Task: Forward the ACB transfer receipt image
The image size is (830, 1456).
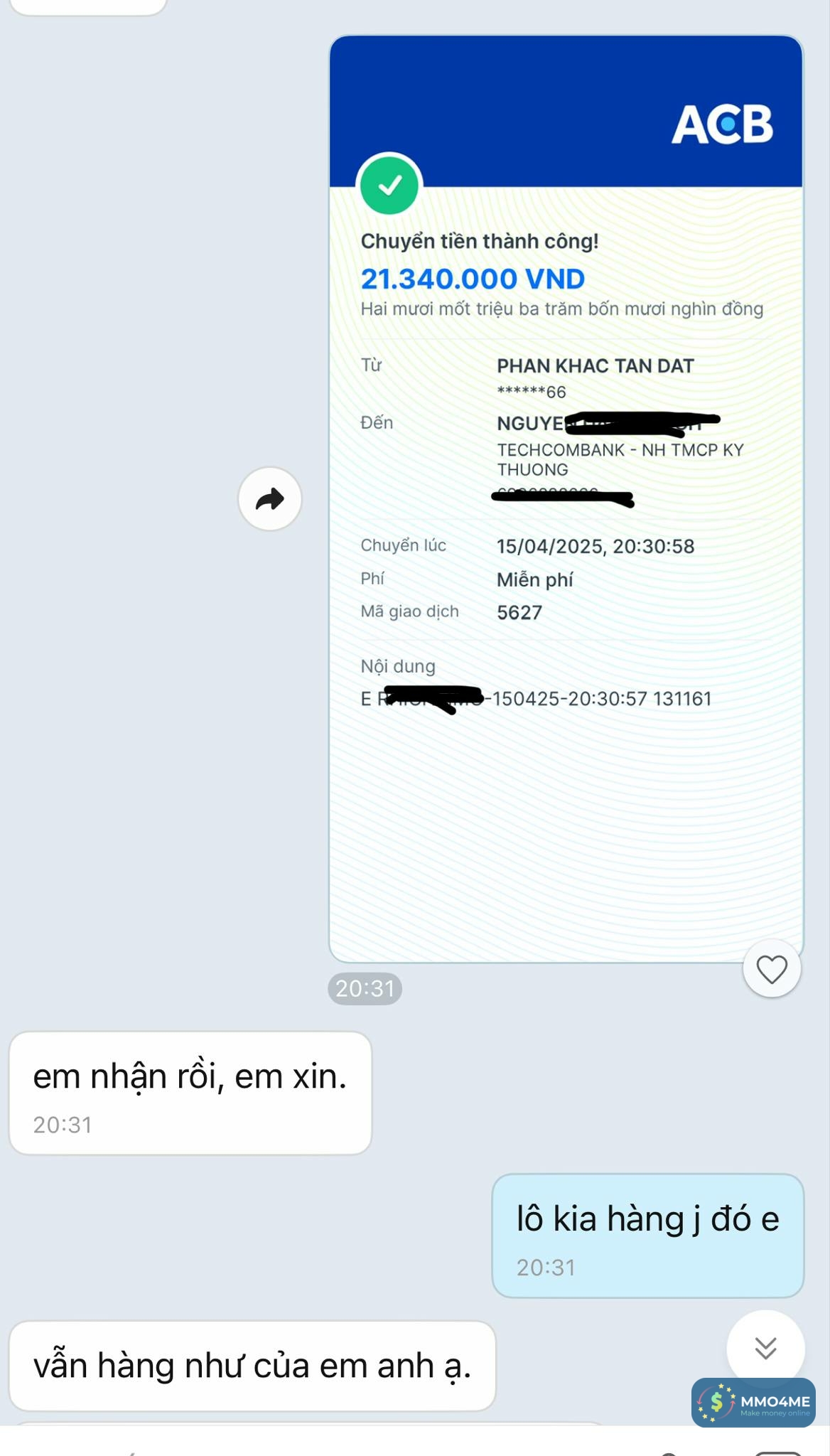Action: pyautogui.click(x=270, y=499)
